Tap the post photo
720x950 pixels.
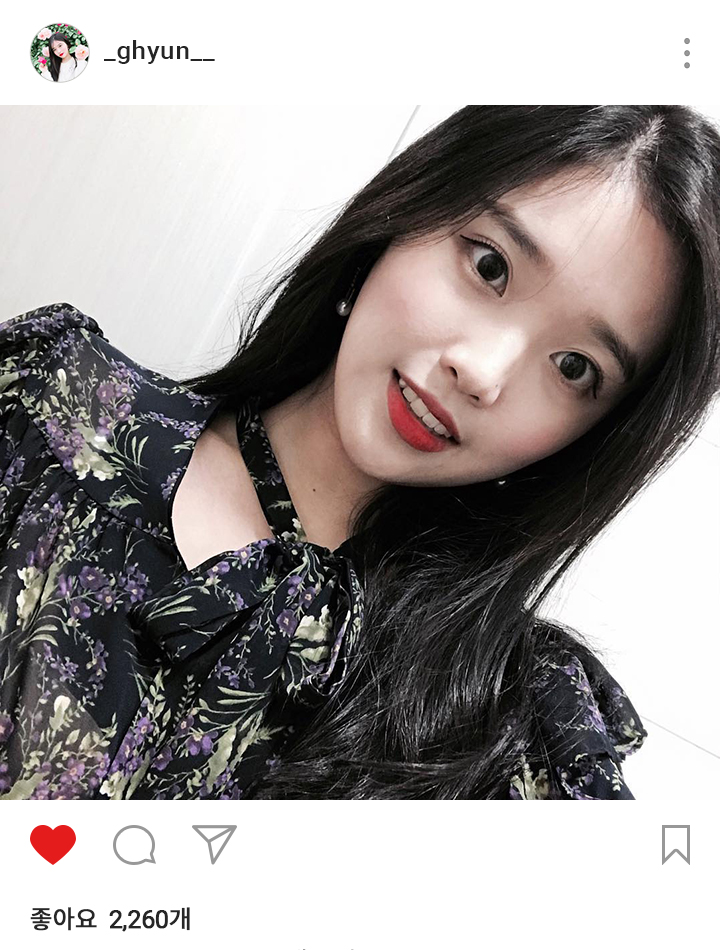pos(360,452)
